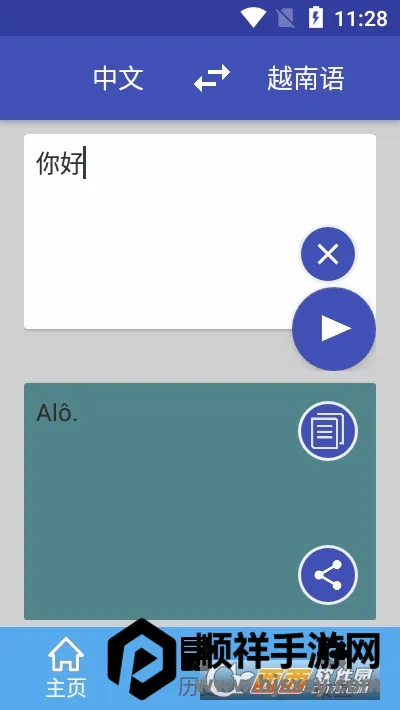400x710 pixels.
Task: Copy the translation Alô.
Action: pos(328,431)
